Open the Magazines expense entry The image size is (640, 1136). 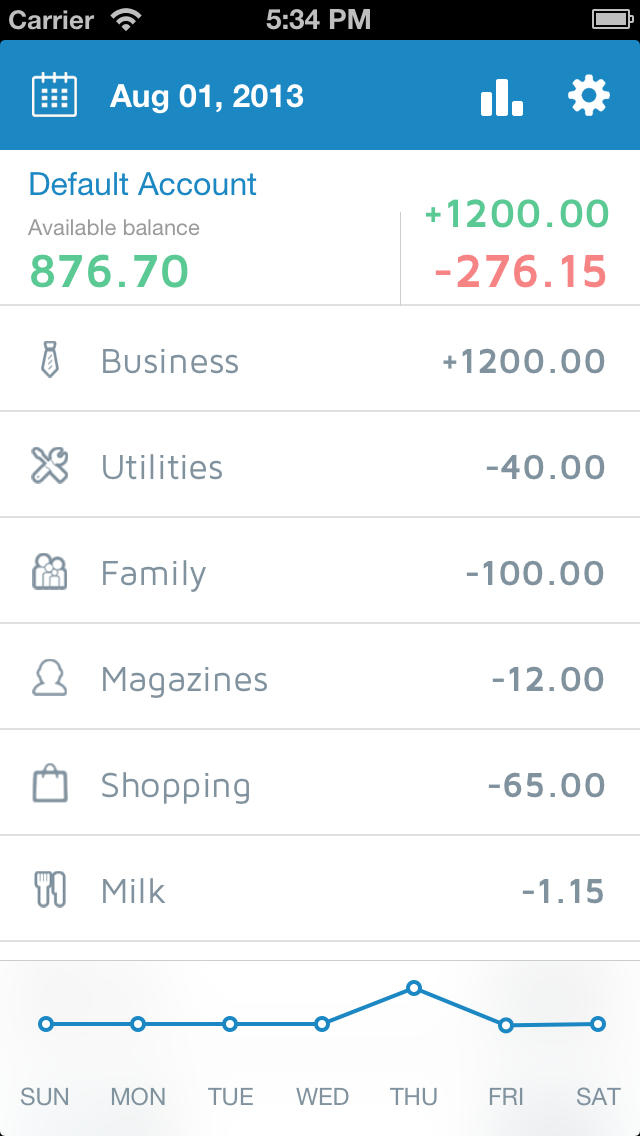320,677
